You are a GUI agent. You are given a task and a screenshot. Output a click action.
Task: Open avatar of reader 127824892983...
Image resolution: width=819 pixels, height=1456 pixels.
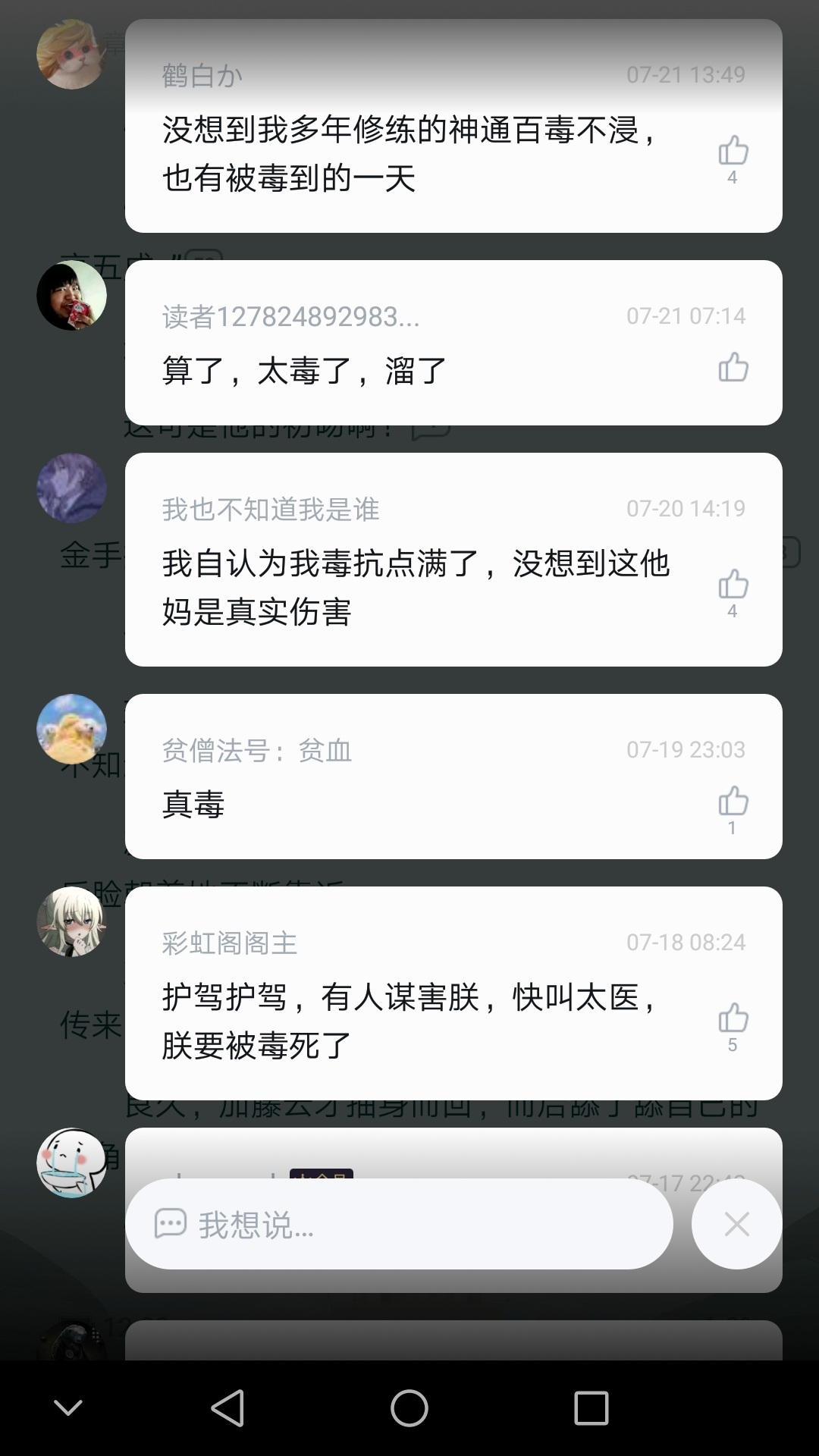(71, 295)
